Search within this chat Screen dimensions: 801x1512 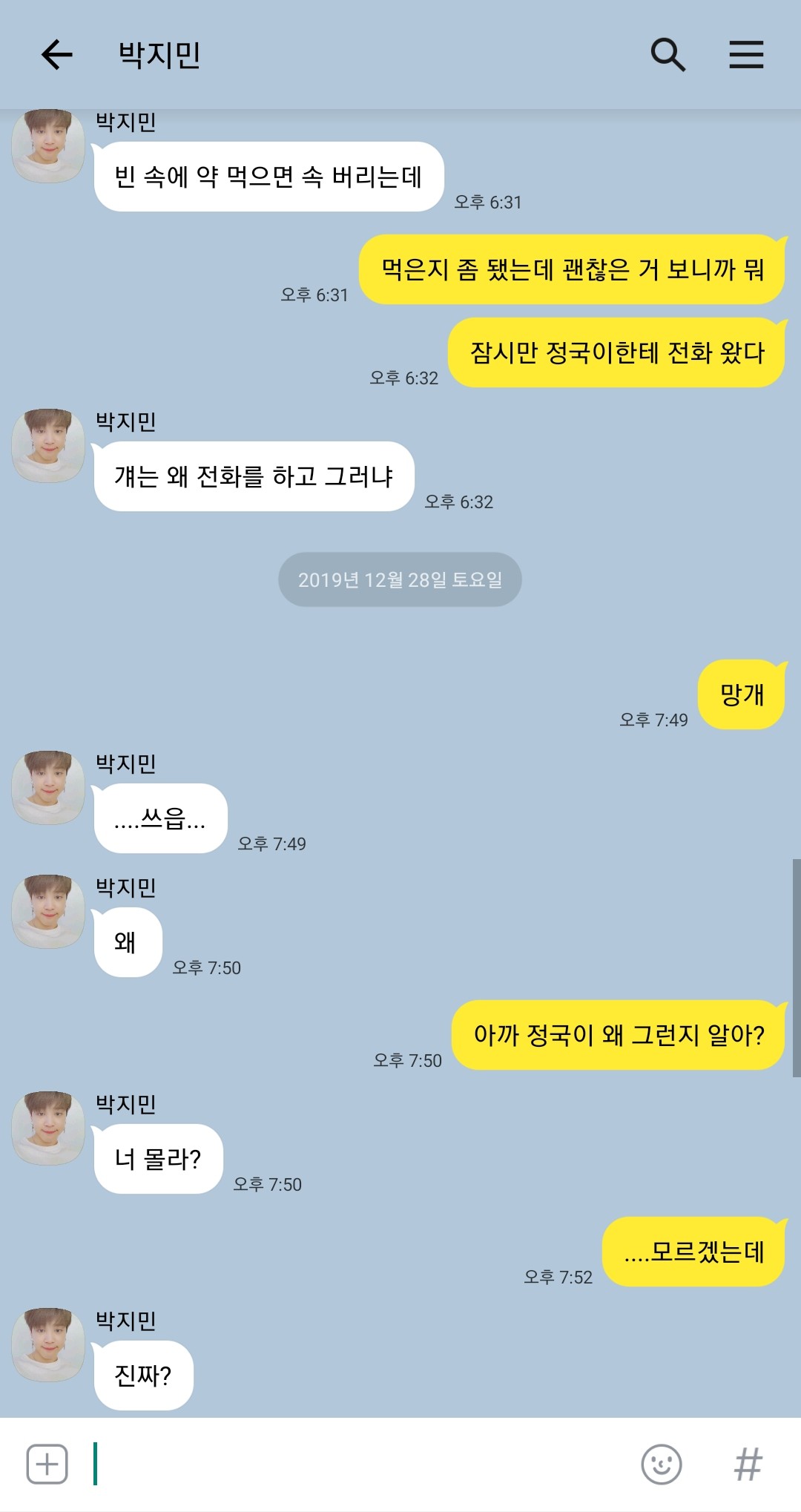click(x=667, y=55)
